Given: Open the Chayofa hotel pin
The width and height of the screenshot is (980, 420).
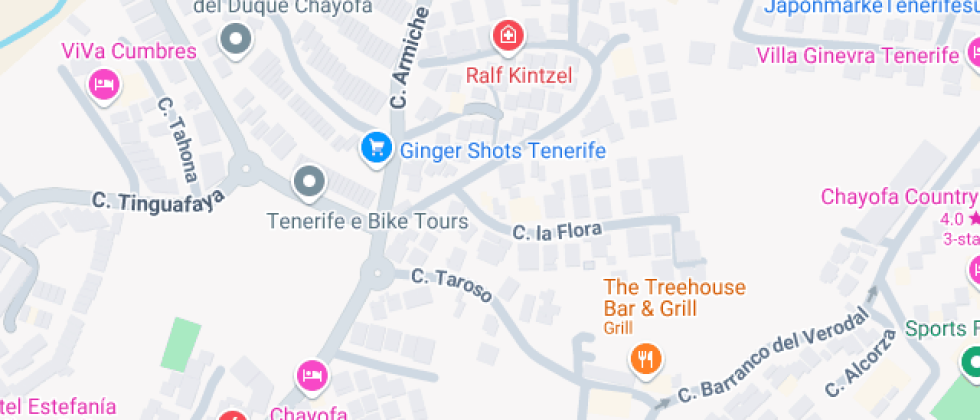Looking at the screenshot, I should point(312,376).
